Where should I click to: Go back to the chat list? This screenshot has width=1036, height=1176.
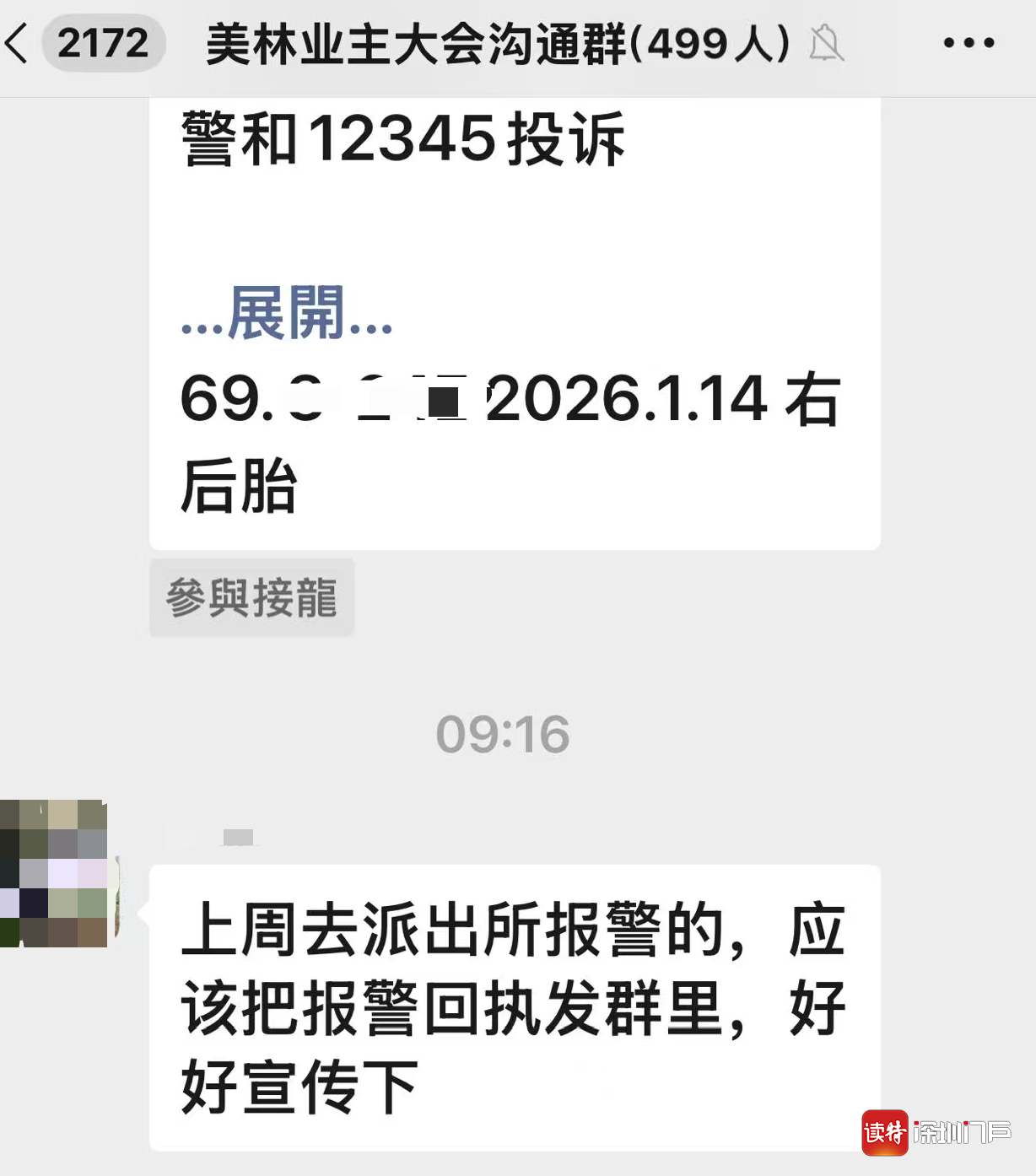(x=19, y=42)
